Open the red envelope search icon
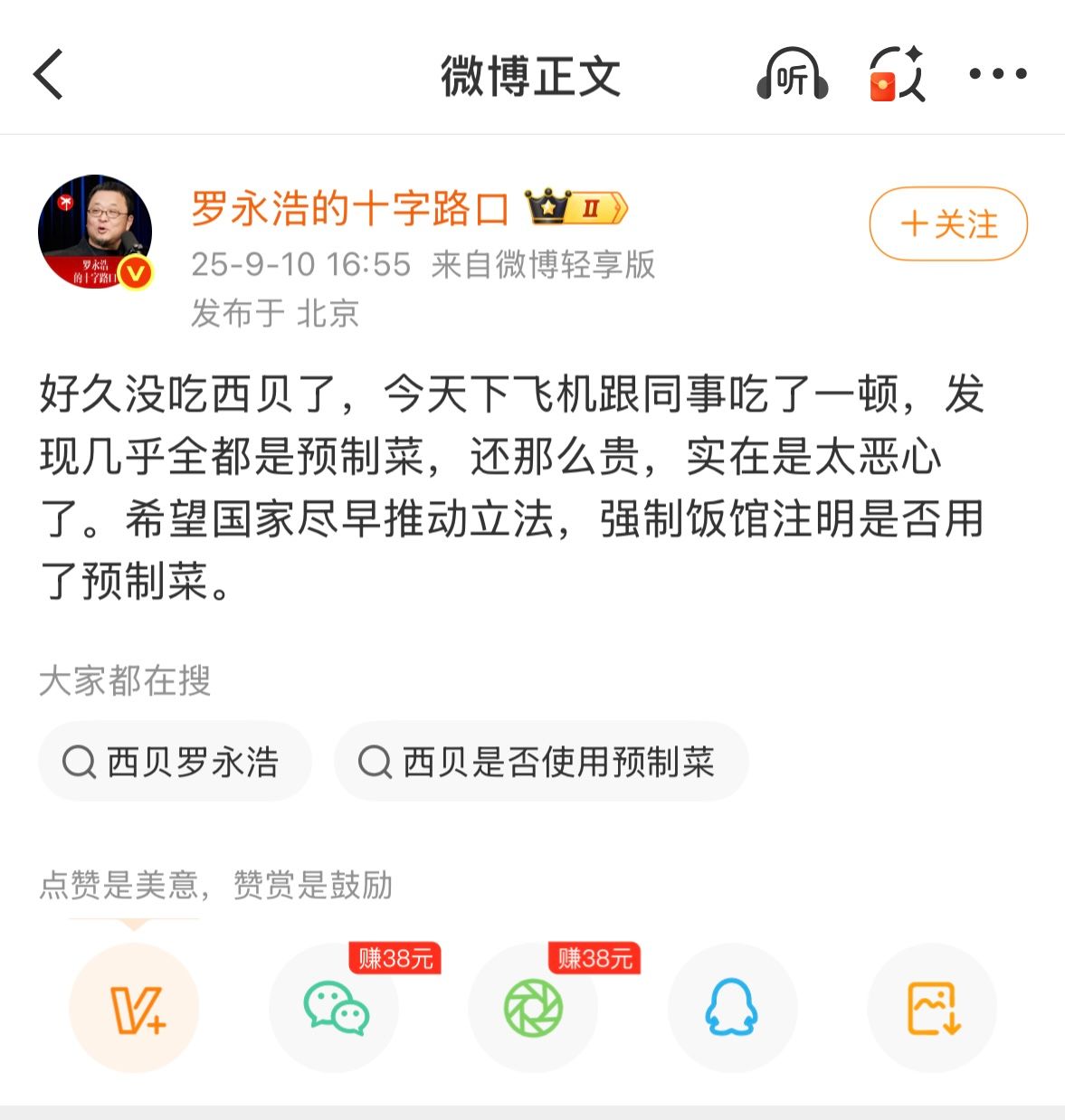Screen dimensions: 1065x1120 896,74
